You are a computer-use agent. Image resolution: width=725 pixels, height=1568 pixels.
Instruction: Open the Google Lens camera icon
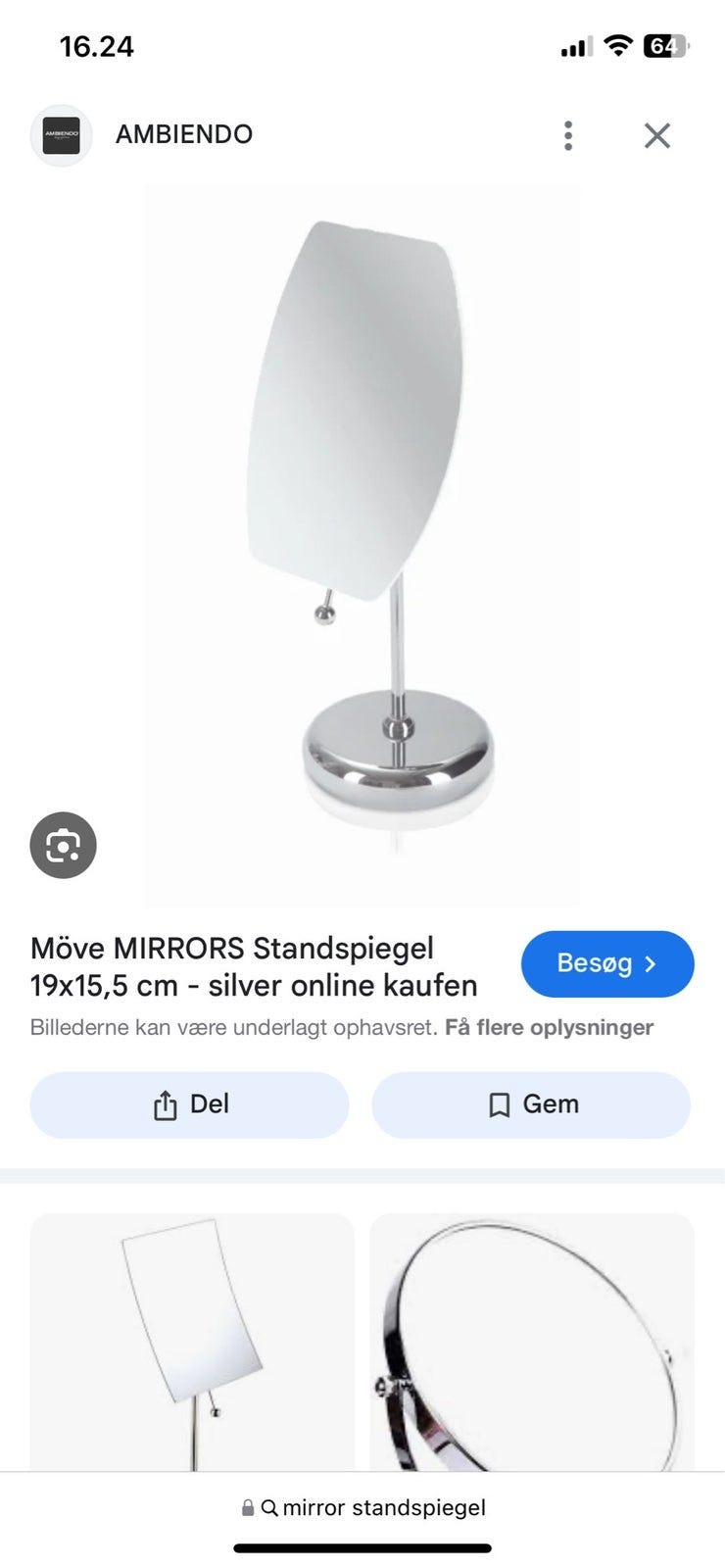63,845
